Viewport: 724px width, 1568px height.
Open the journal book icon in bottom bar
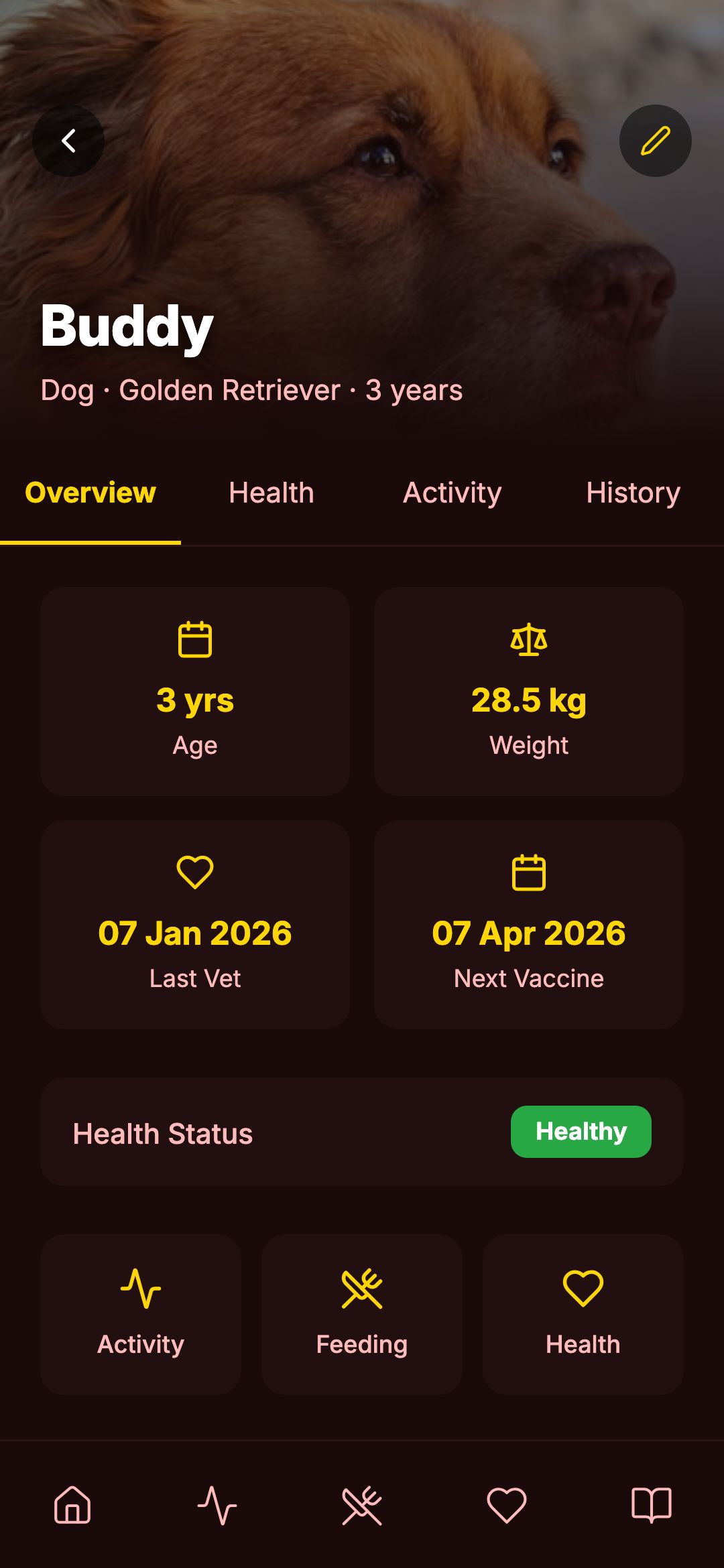tap(652, 1504)
